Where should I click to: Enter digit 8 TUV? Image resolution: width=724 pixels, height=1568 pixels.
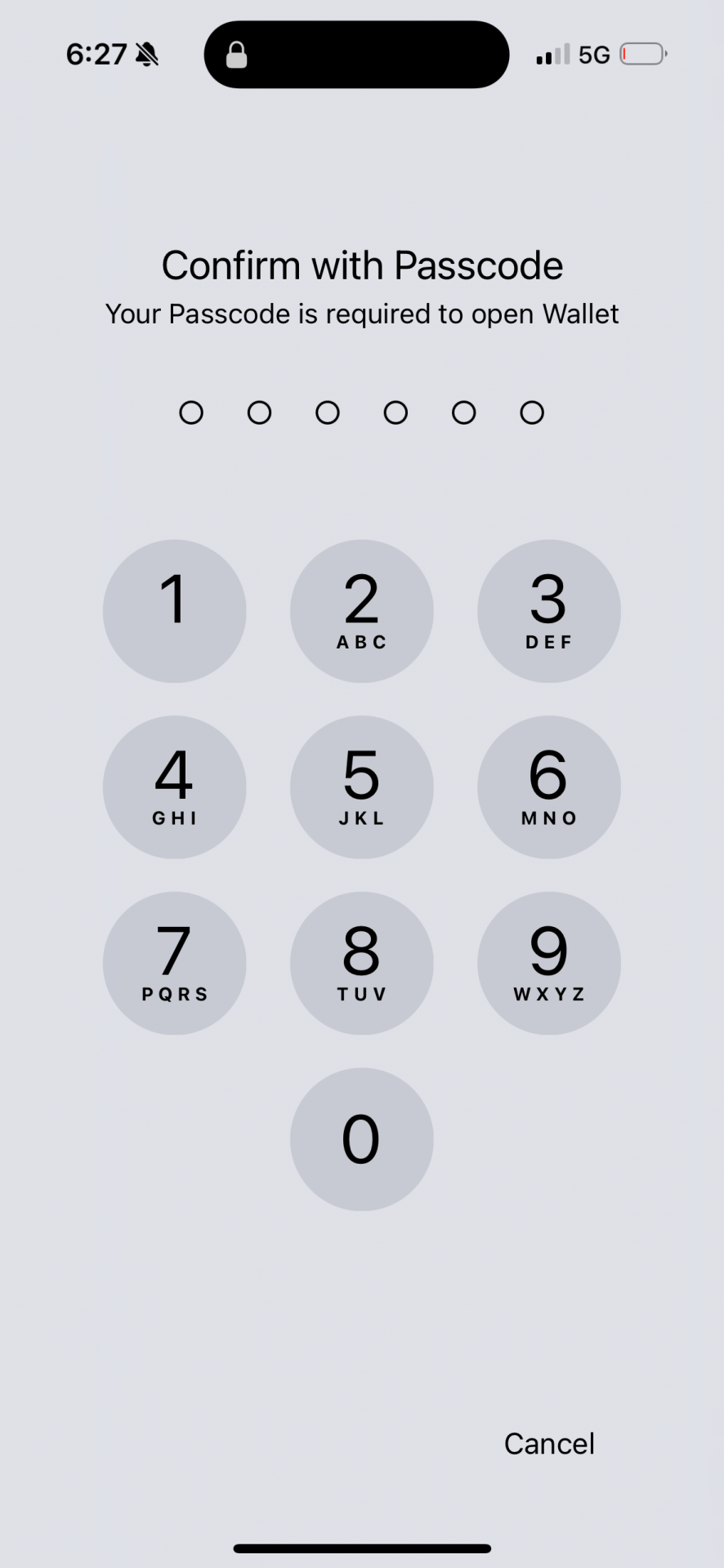pyautogui.click(x=361, y=963)
